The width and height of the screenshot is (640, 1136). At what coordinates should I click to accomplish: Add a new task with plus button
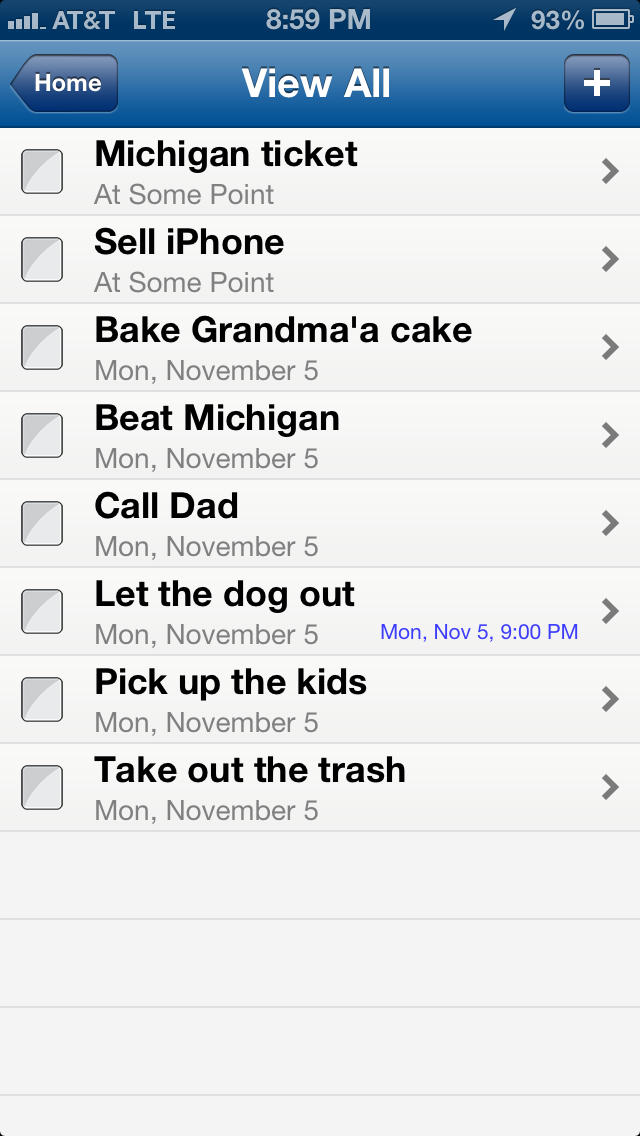tap(596, 83)
